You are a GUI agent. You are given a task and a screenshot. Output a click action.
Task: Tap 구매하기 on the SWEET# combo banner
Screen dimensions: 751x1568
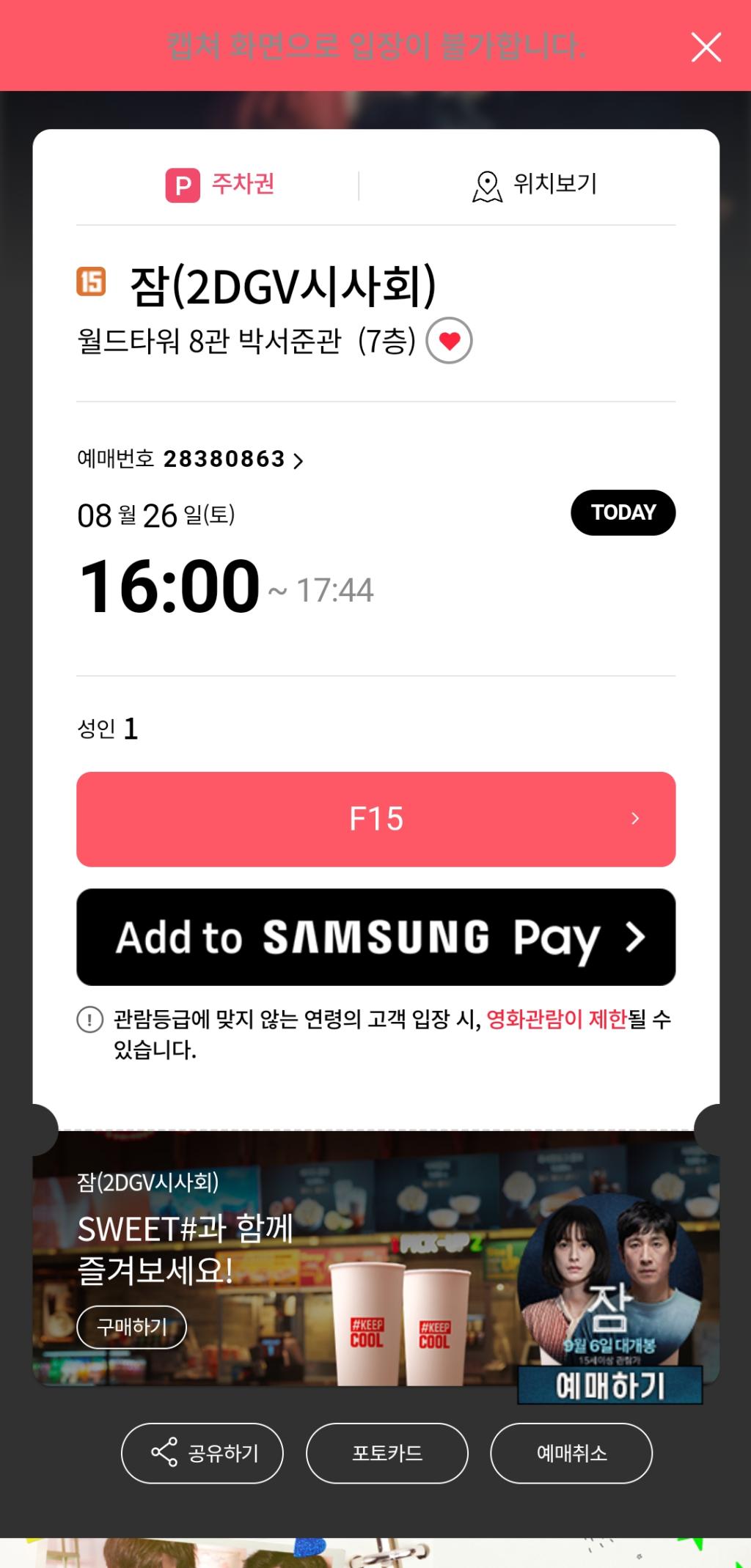131,1327
